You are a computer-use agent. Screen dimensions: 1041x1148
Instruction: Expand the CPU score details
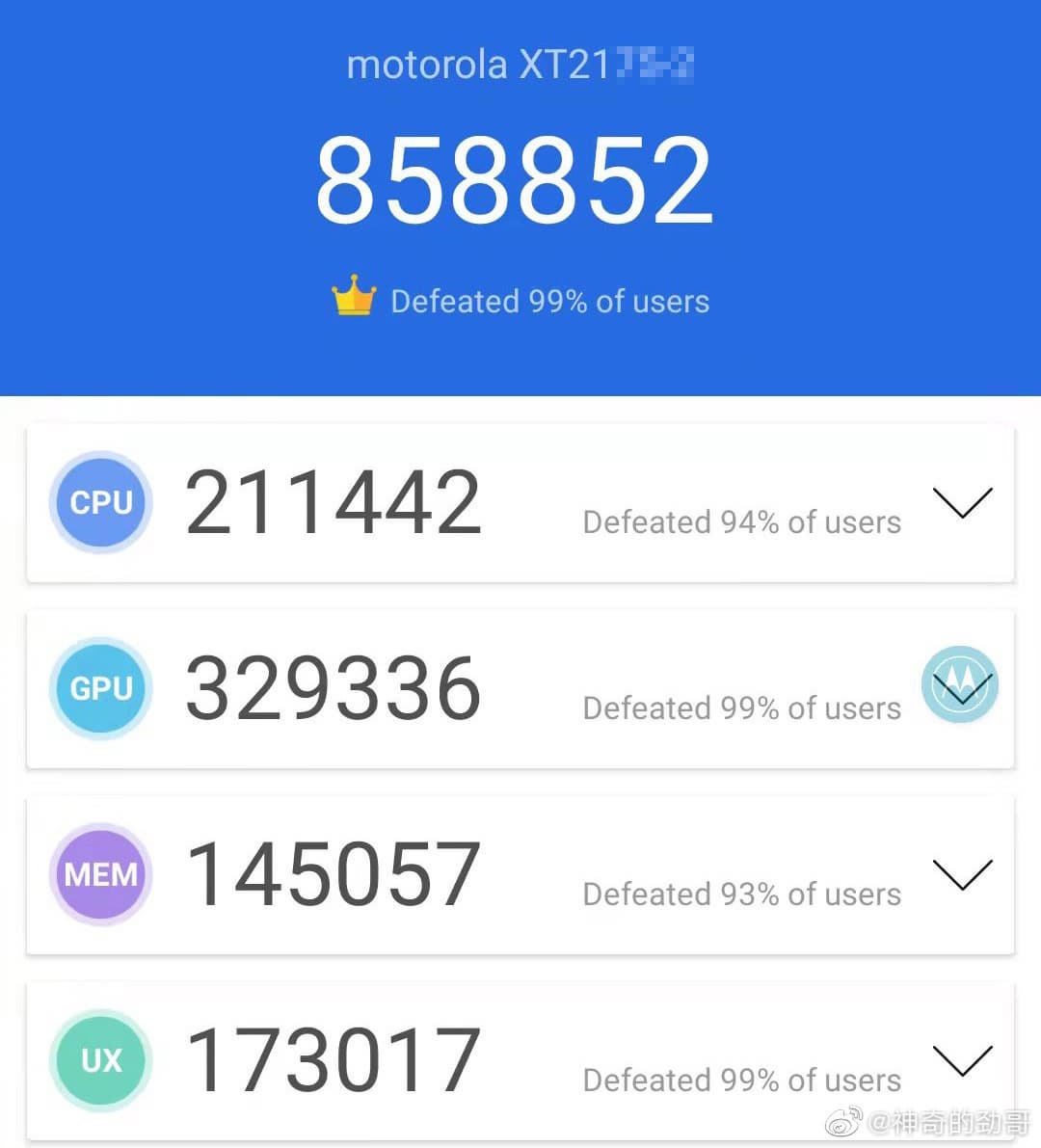point(962,502)
